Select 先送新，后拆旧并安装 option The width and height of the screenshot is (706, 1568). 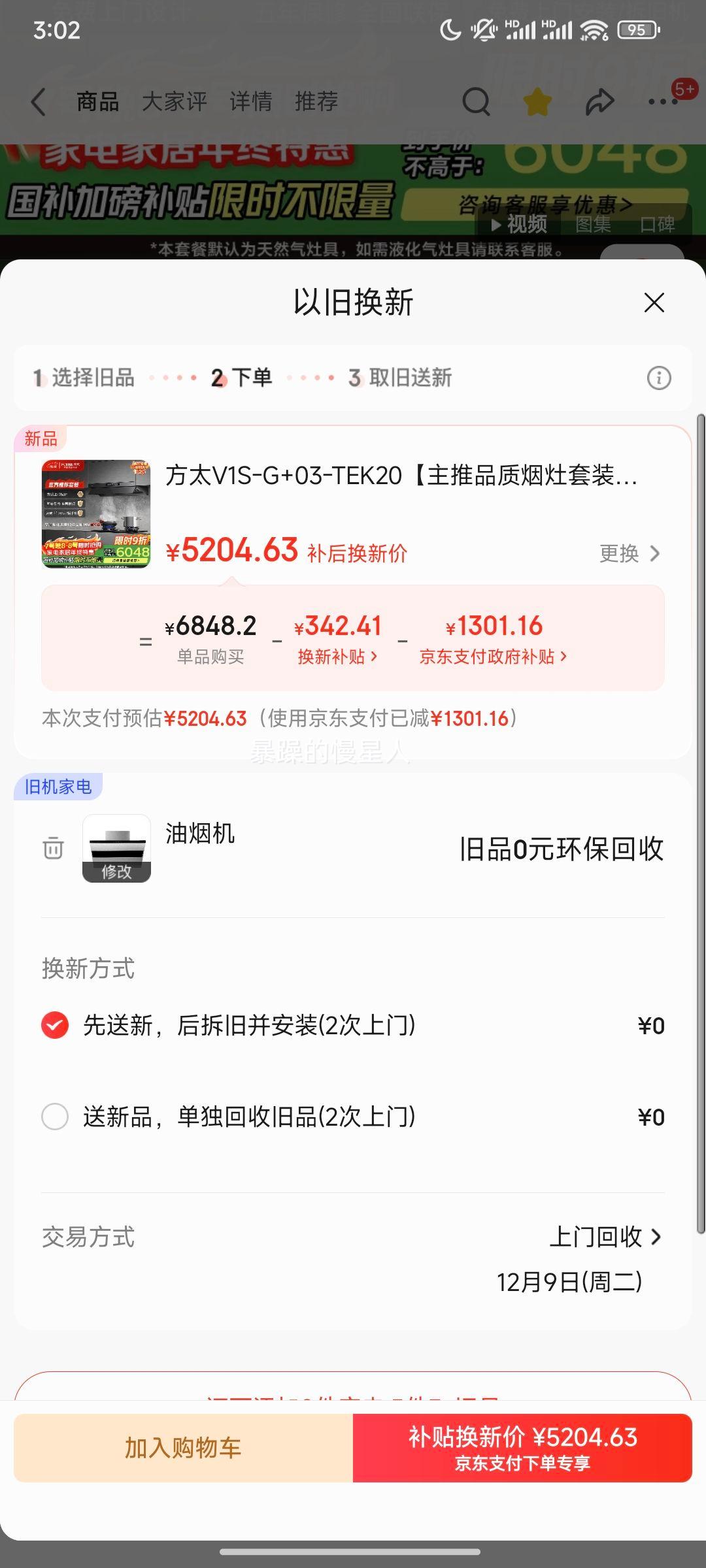[55, 1026]
